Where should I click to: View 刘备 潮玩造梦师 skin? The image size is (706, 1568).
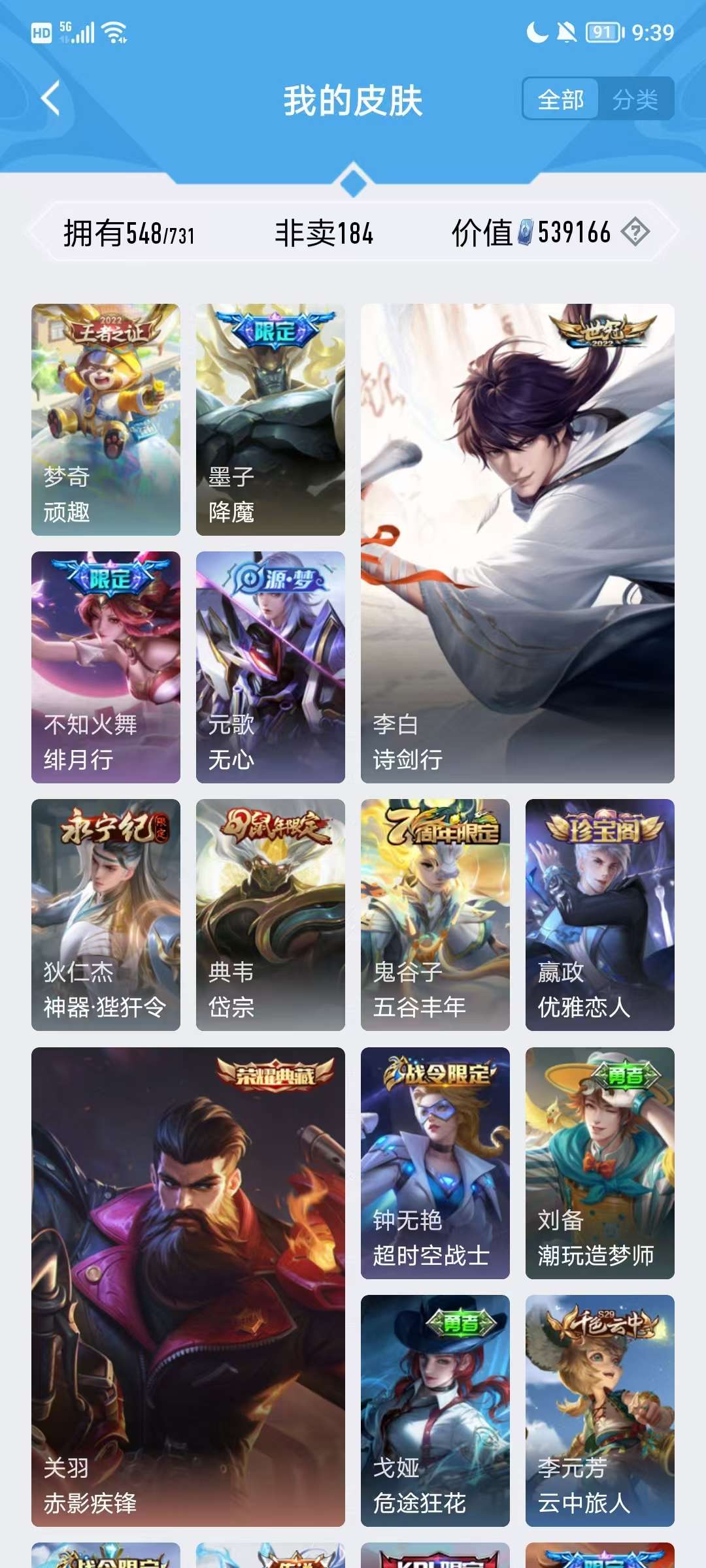point(600,1163)
